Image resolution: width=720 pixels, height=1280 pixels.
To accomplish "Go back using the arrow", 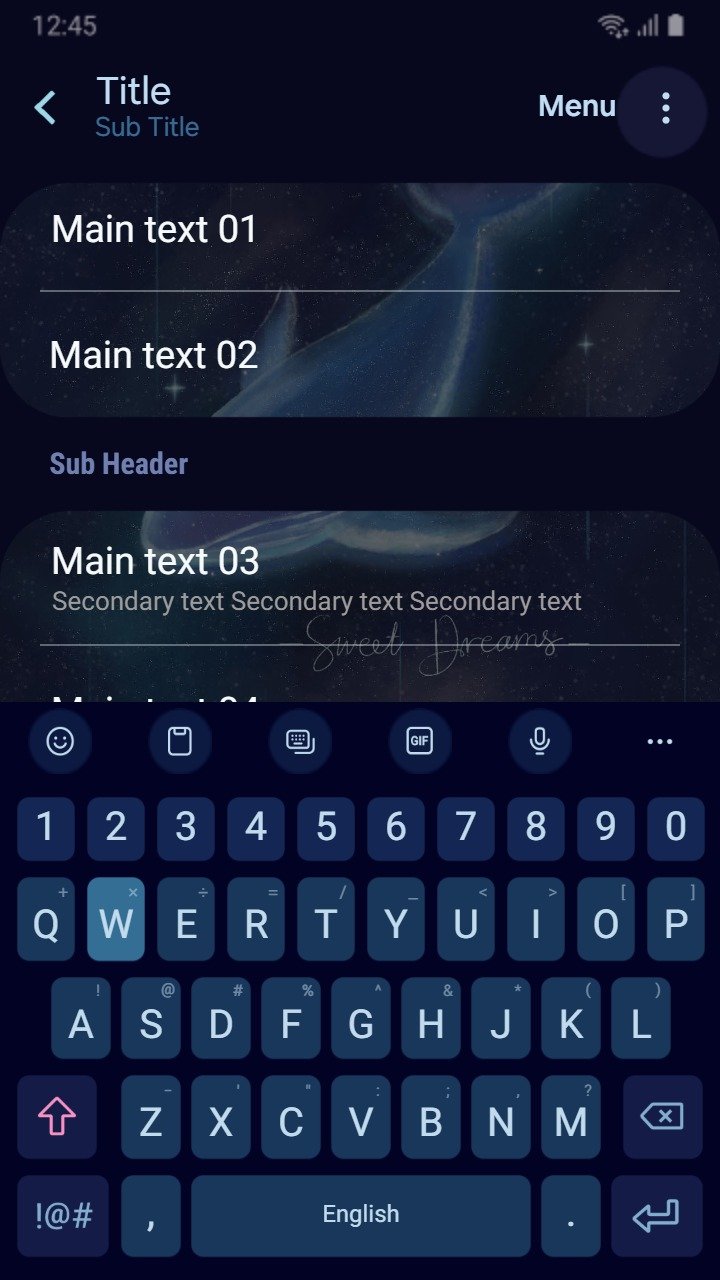I will (x=45, y=108).
